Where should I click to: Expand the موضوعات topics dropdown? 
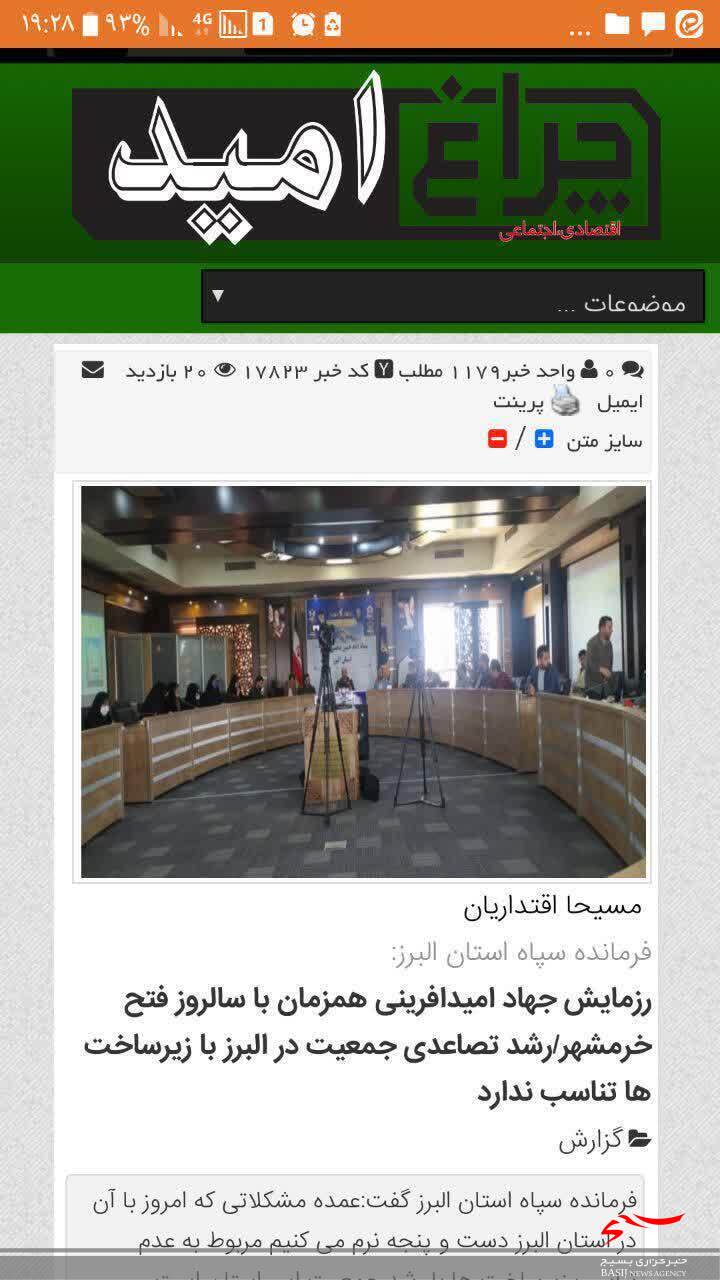tap(453, 297)
